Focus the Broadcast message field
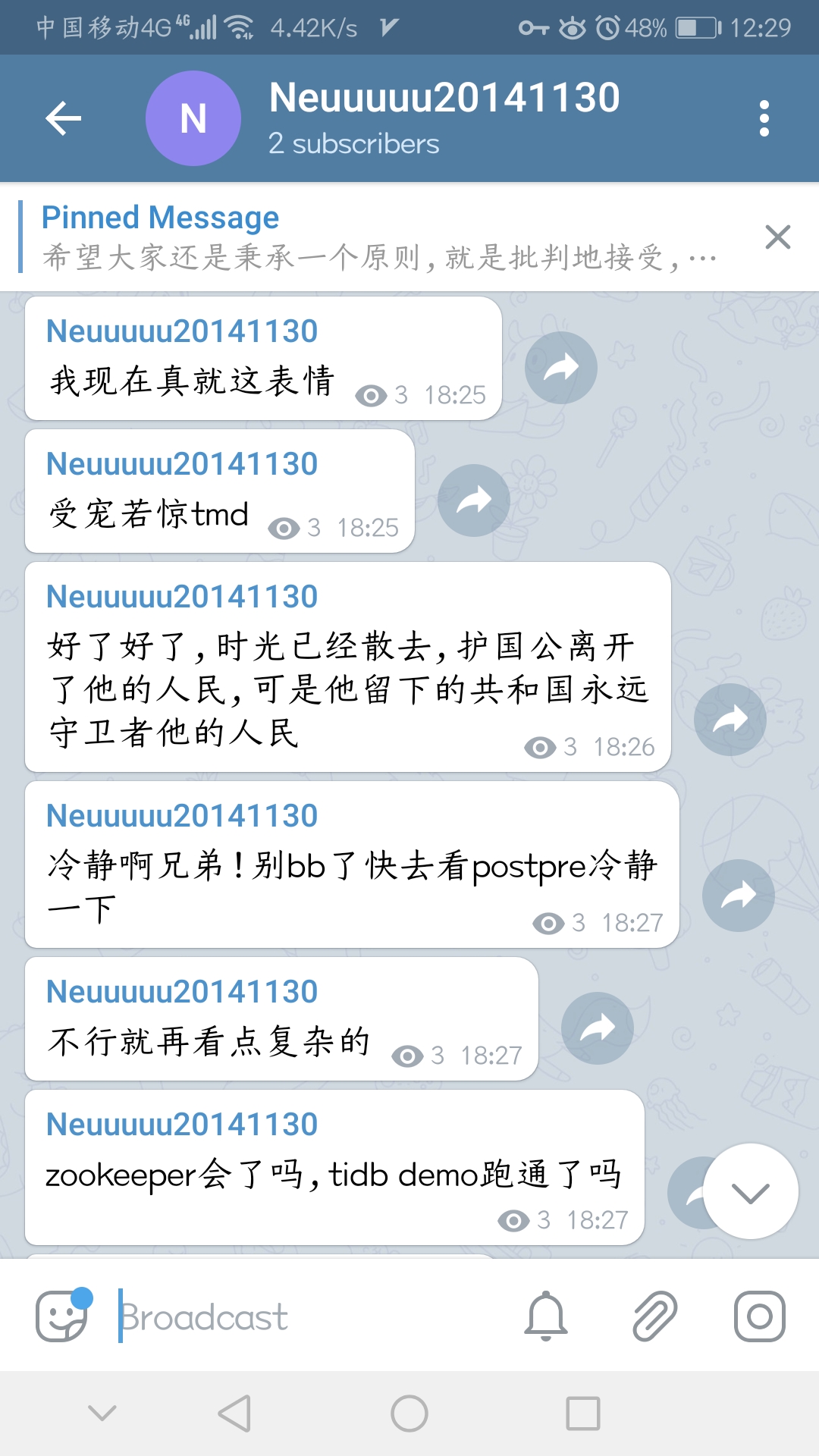 tap(303, 1317)
